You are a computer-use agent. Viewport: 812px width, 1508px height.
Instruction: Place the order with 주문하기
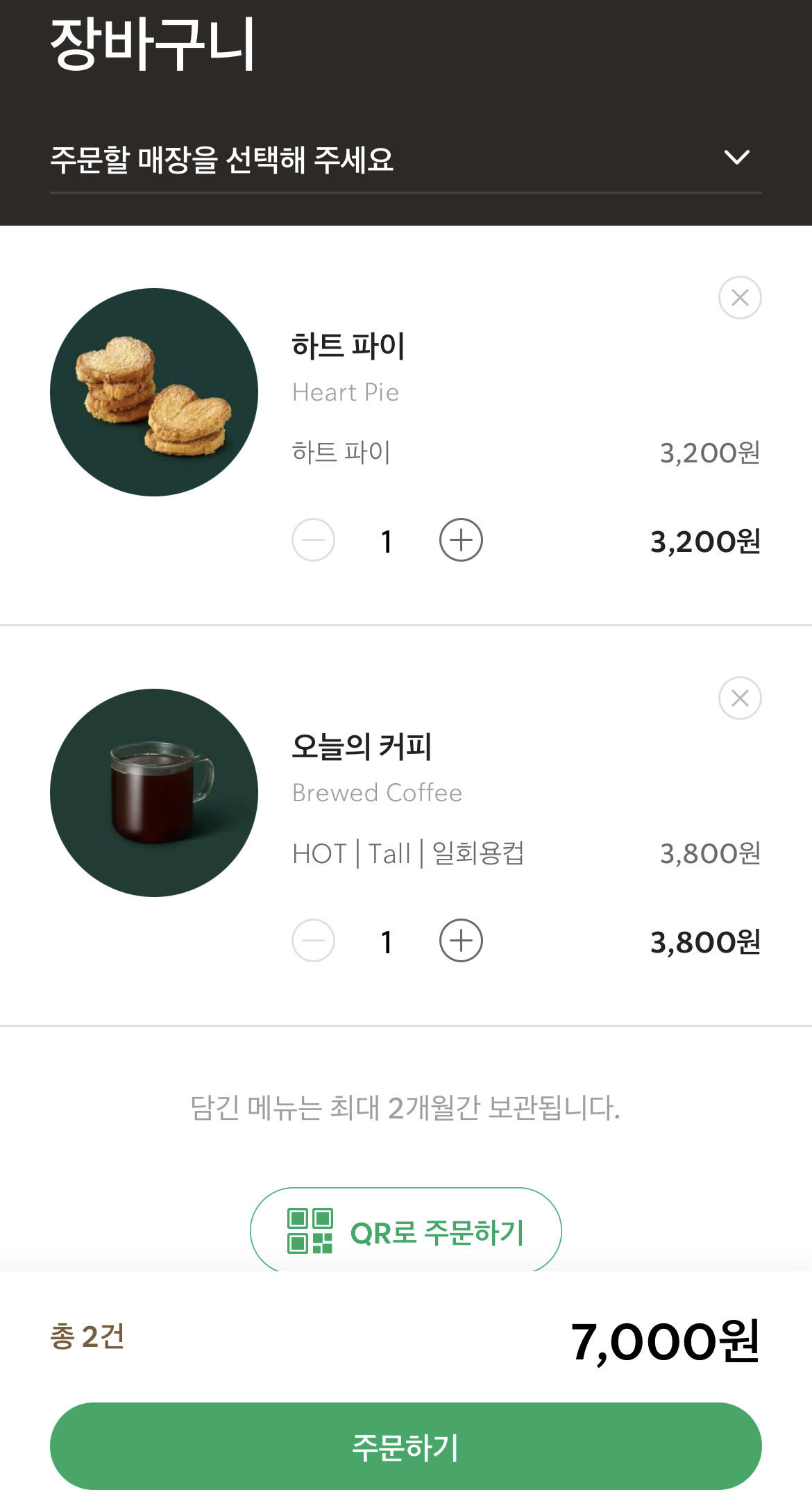[405, 1446]
